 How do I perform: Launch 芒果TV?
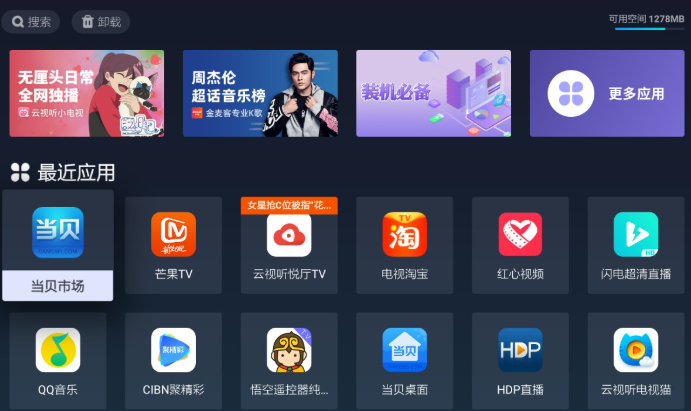click(x=173, y=245)
